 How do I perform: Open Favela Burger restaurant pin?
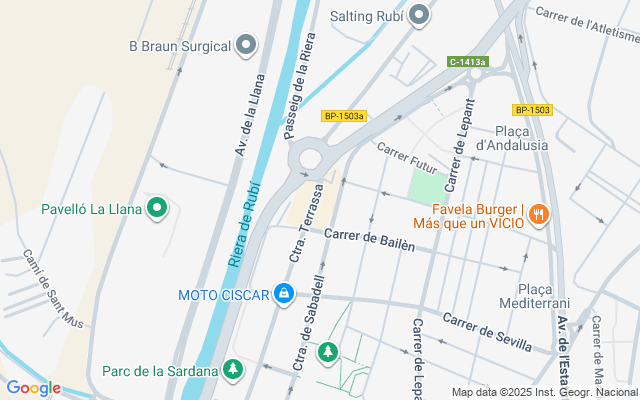pyautogui.click(x=539, y=212)
